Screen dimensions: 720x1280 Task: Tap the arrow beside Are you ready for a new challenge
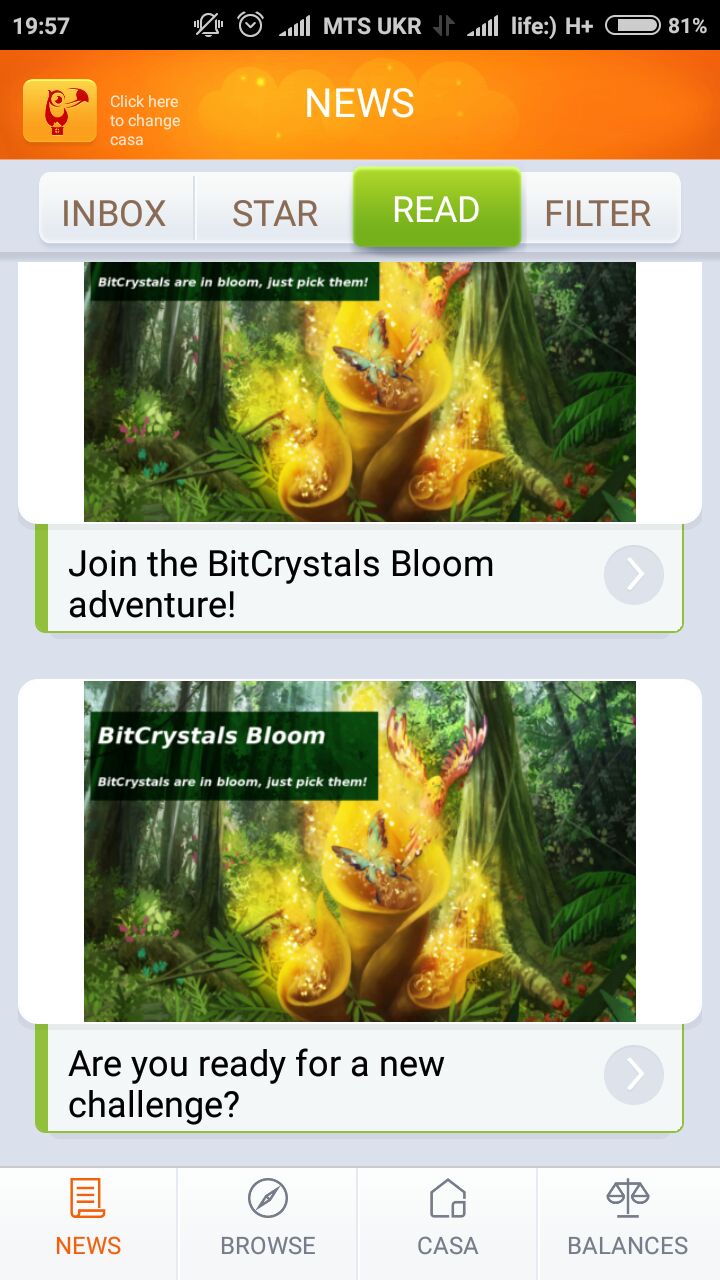pyautogui.click(x=634, y=1075)
